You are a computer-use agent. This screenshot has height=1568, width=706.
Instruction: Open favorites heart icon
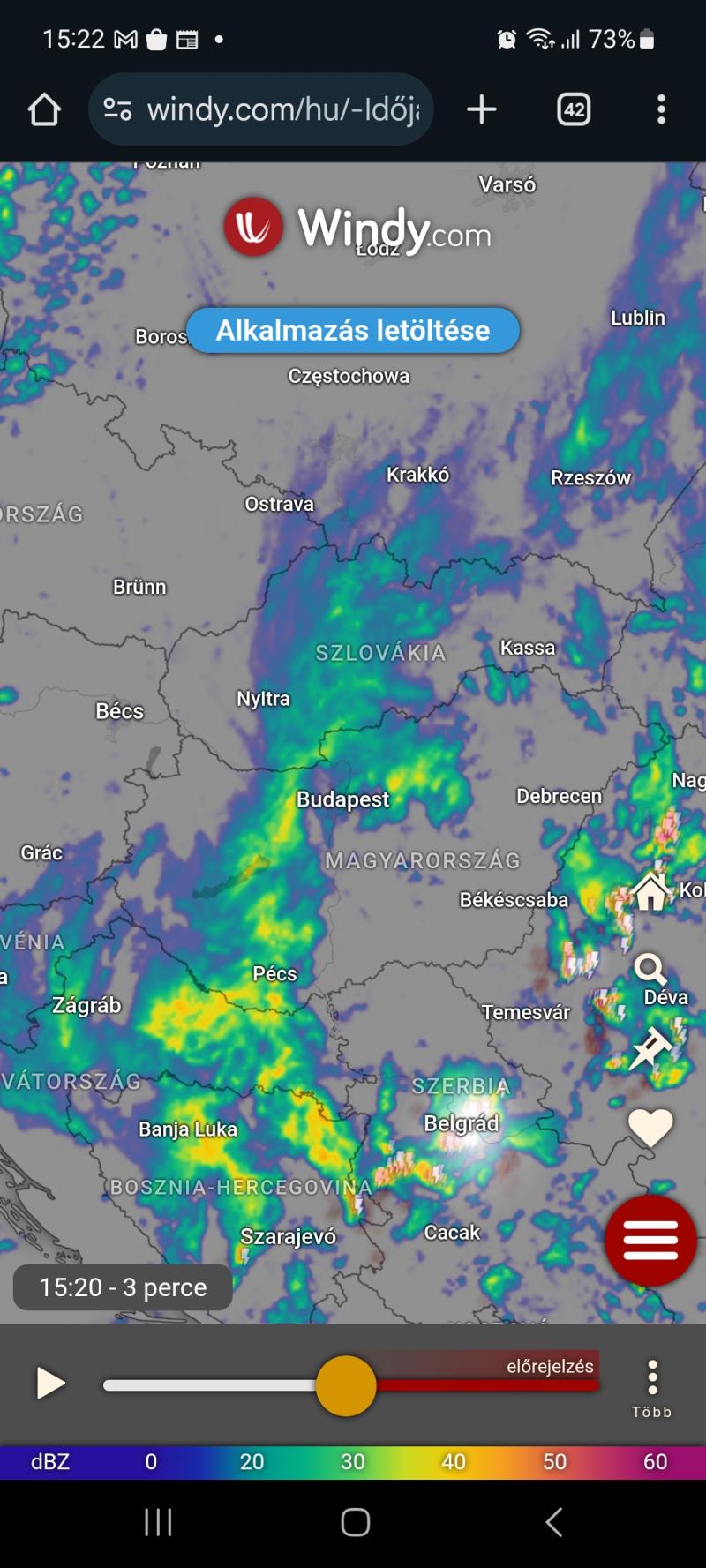(650, 1128)
